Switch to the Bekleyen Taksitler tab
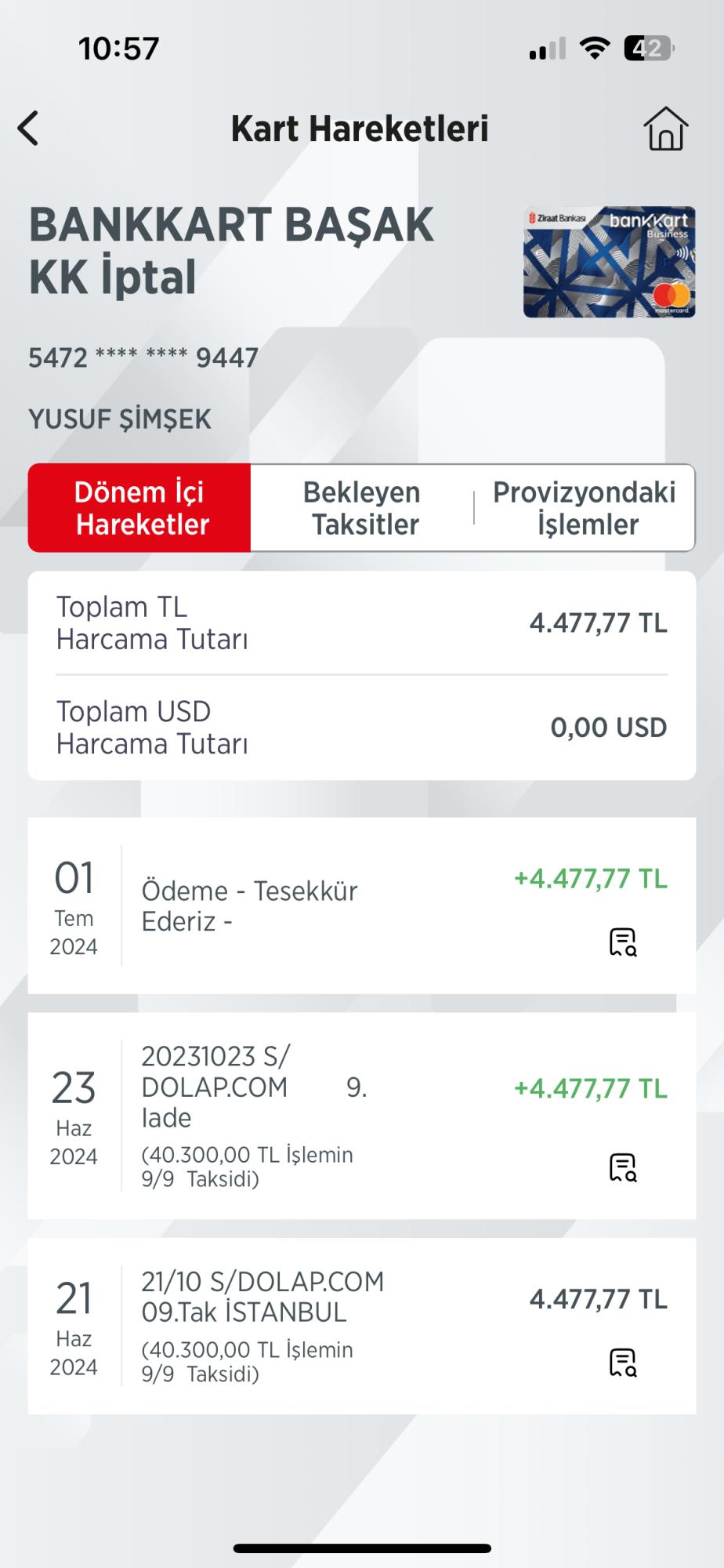 [362, 508]
